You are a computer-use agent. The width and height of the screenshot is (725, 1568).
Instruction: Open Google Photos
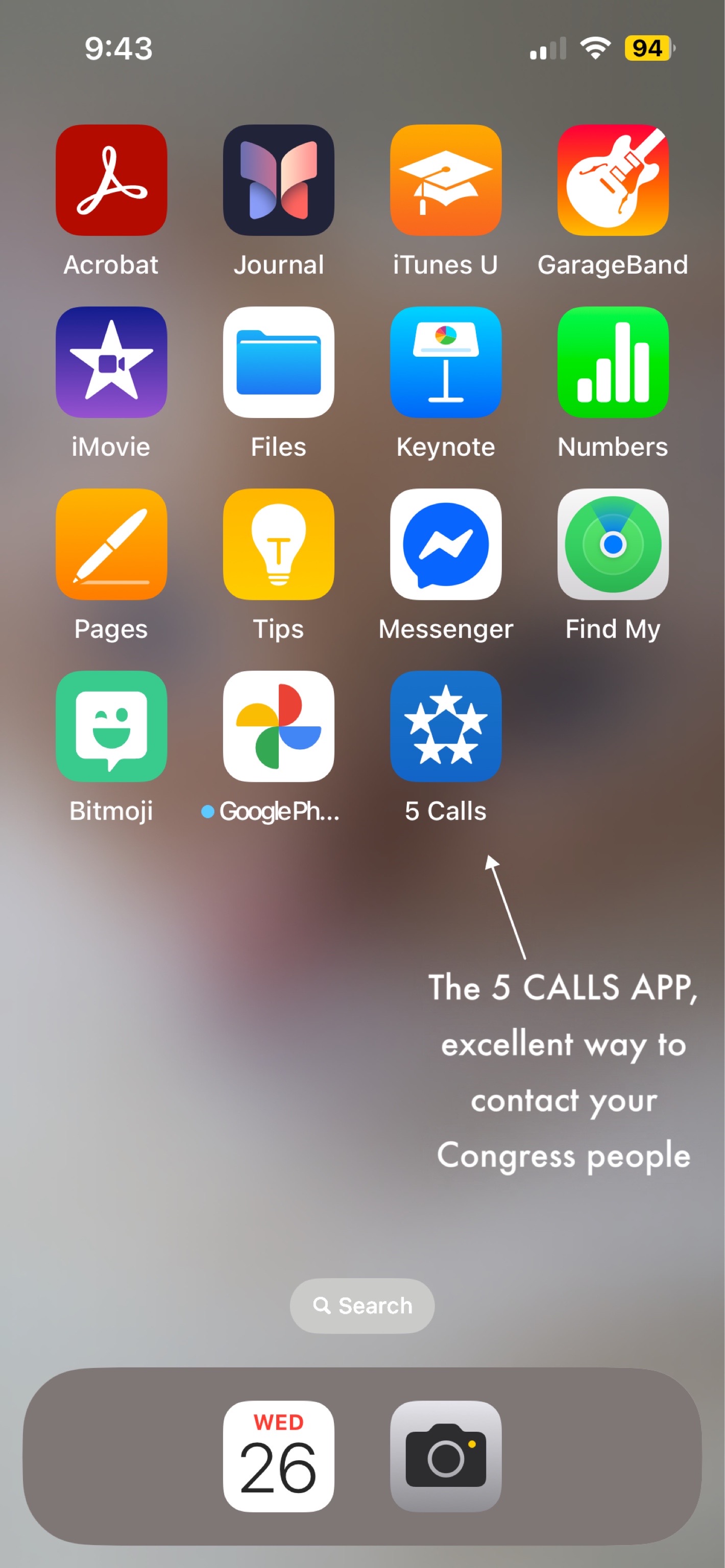(x=279, y=726)
